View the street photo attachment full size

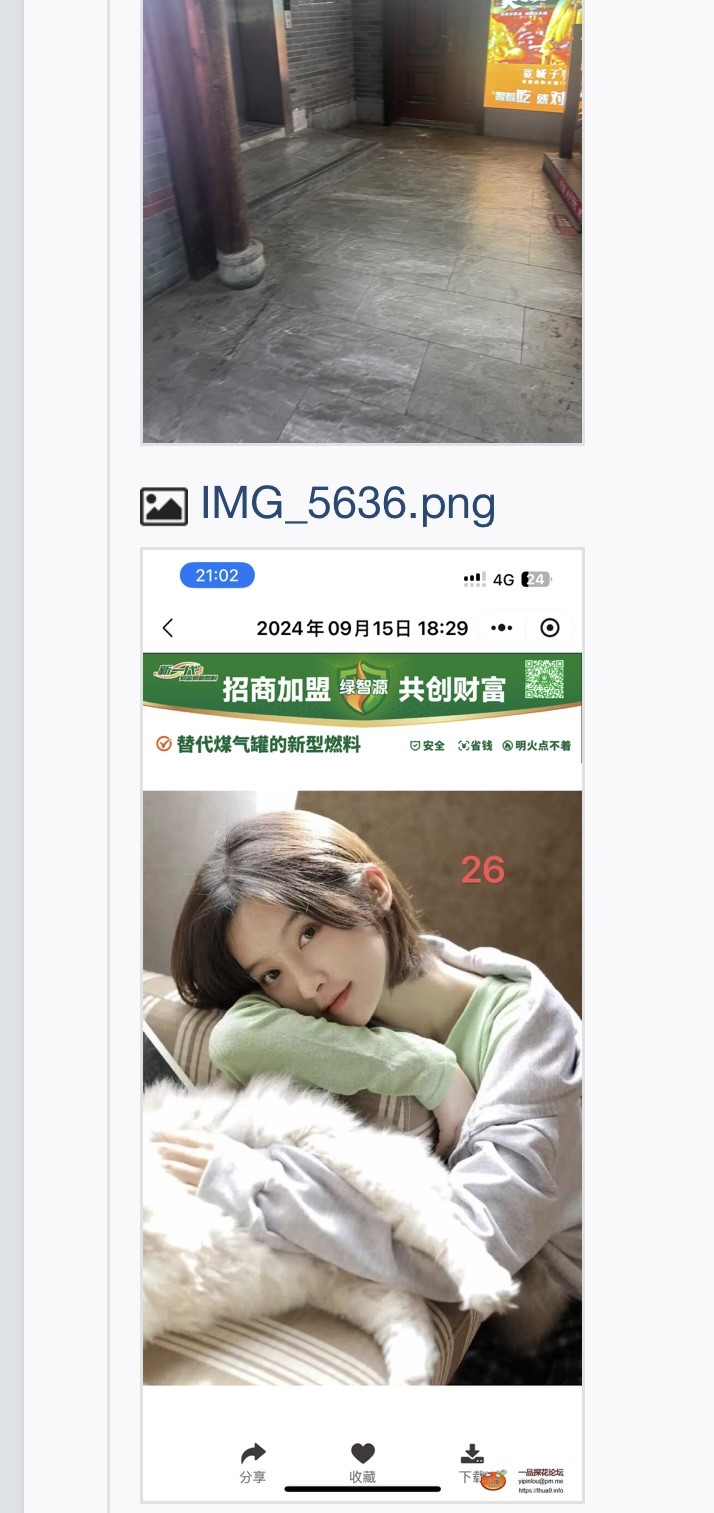362,220
